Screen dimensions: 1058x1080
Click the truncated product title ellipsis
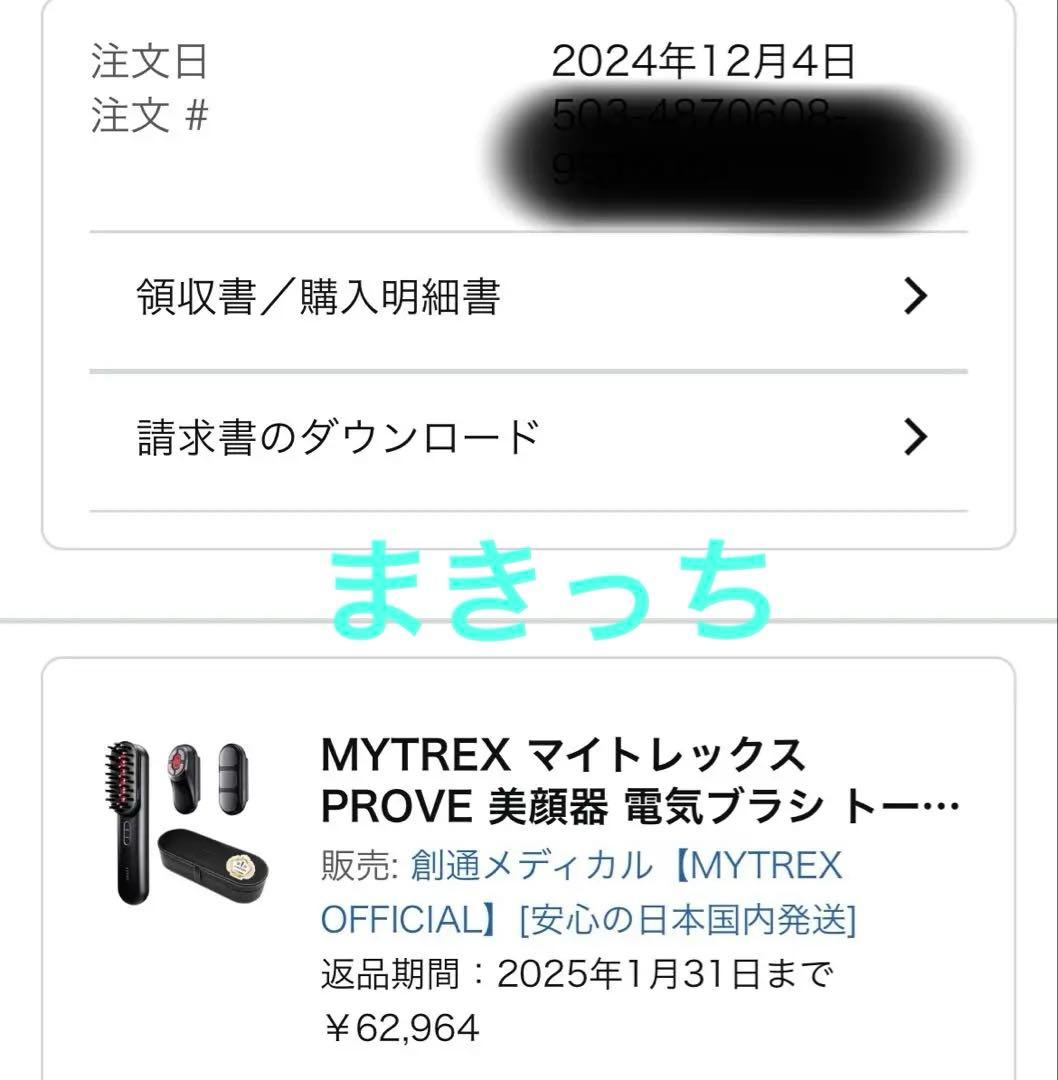pos(945,805)
